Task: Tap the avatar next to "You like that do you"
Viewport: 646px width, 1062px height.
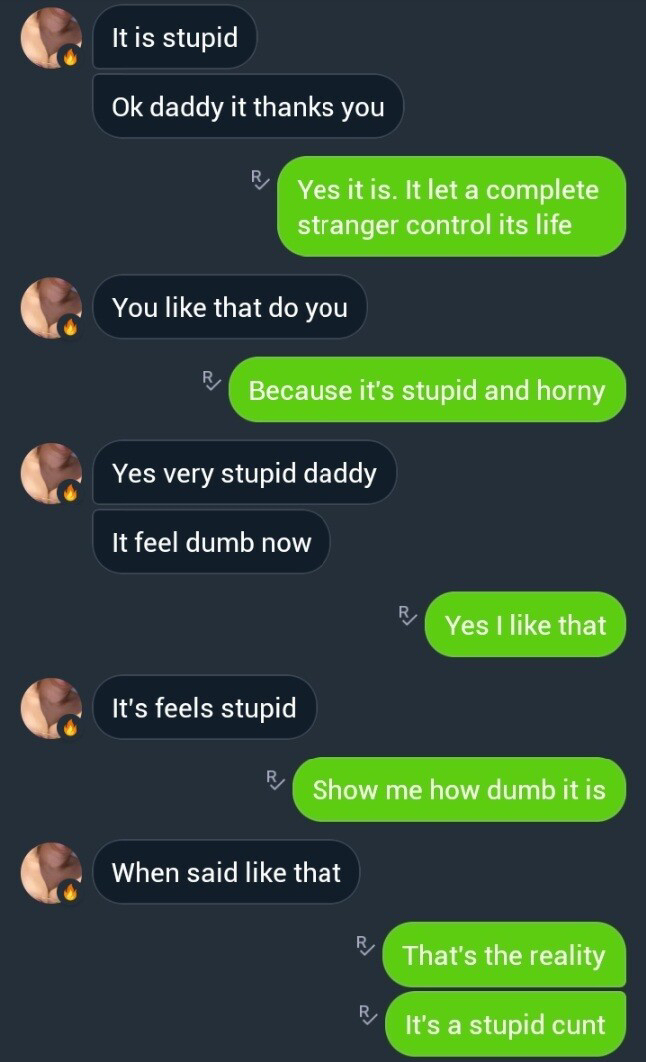Action: pos(51,307)
